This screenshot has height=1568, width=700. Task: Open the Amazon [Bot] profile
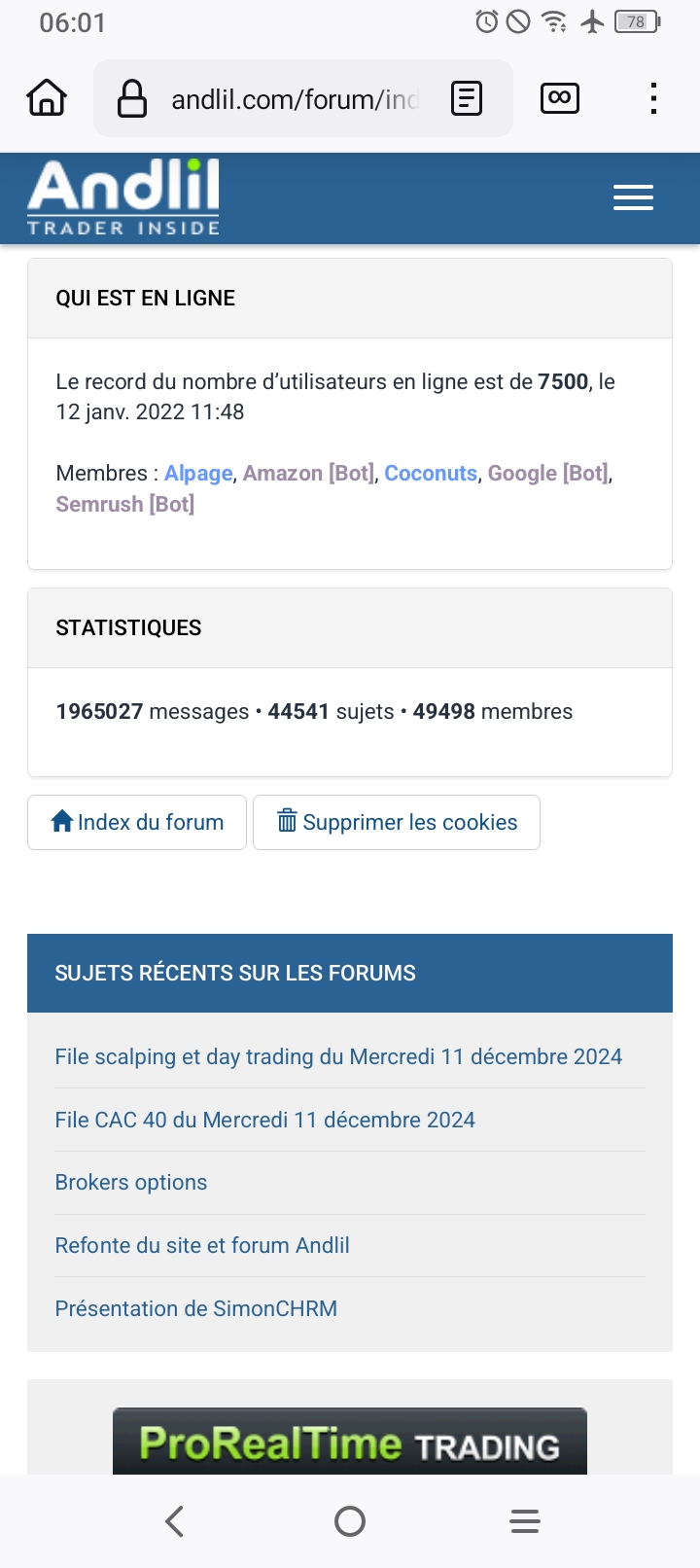point(308,474)
